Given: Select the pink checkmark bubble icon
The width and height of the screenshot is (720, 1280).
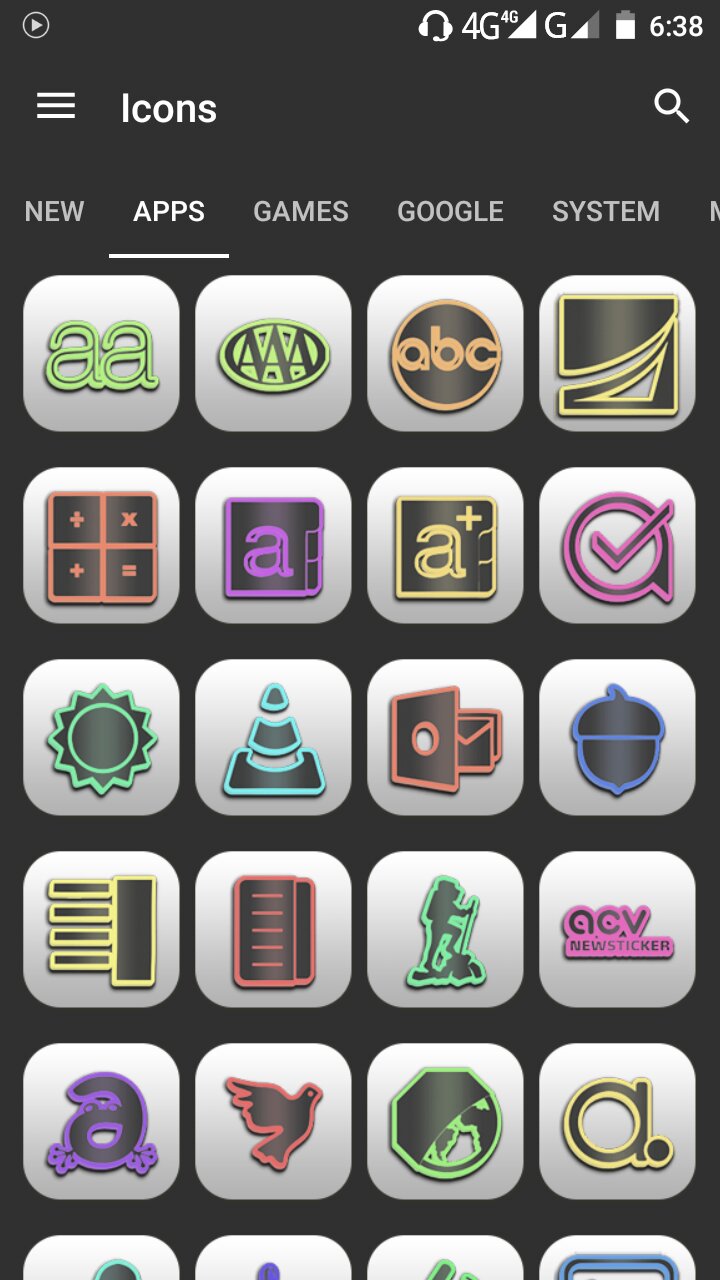Looking at the screenshot, I should (x=617, y=546).
